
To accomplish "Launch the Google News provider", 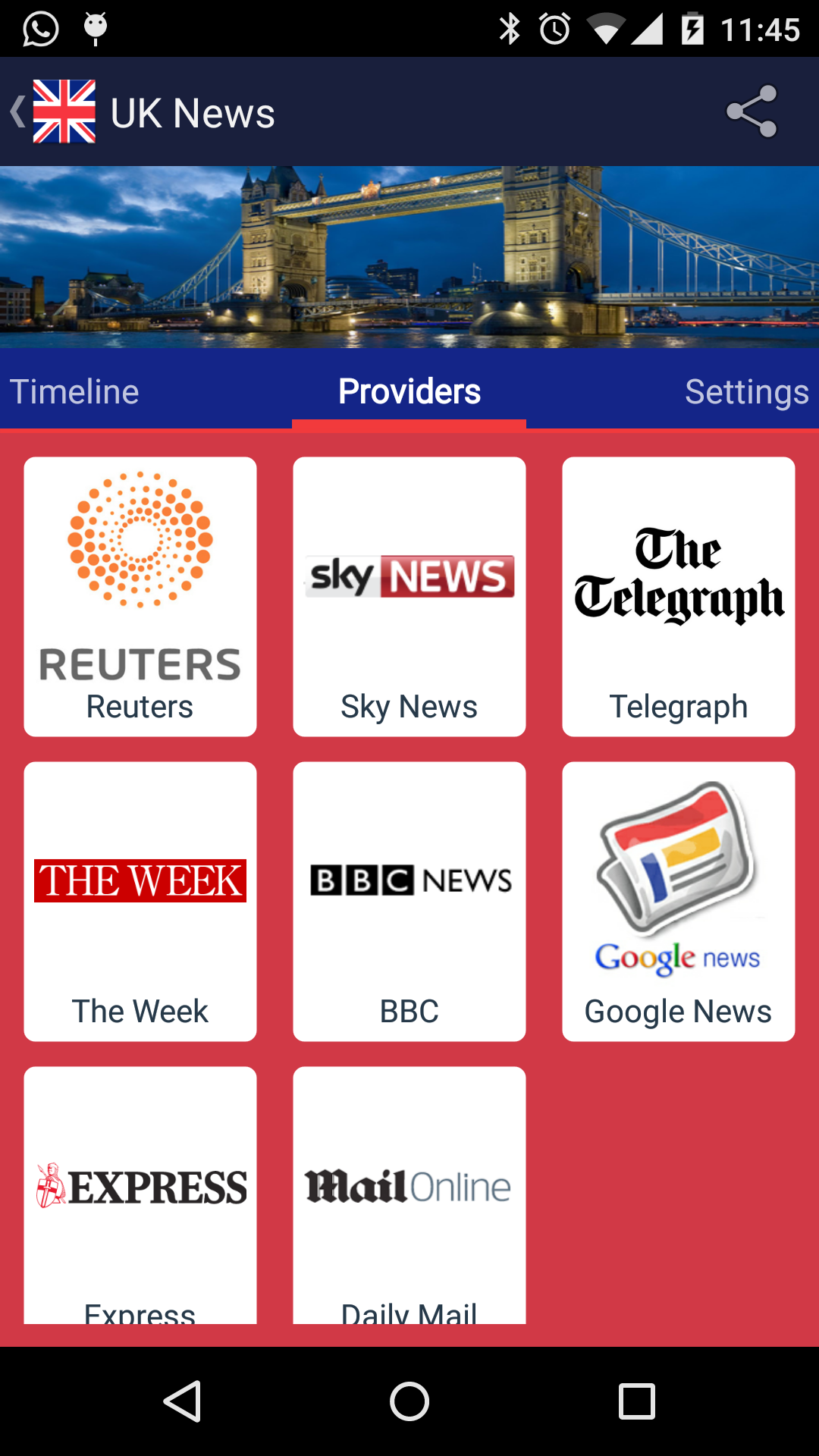I will click(x=679, y=901).
